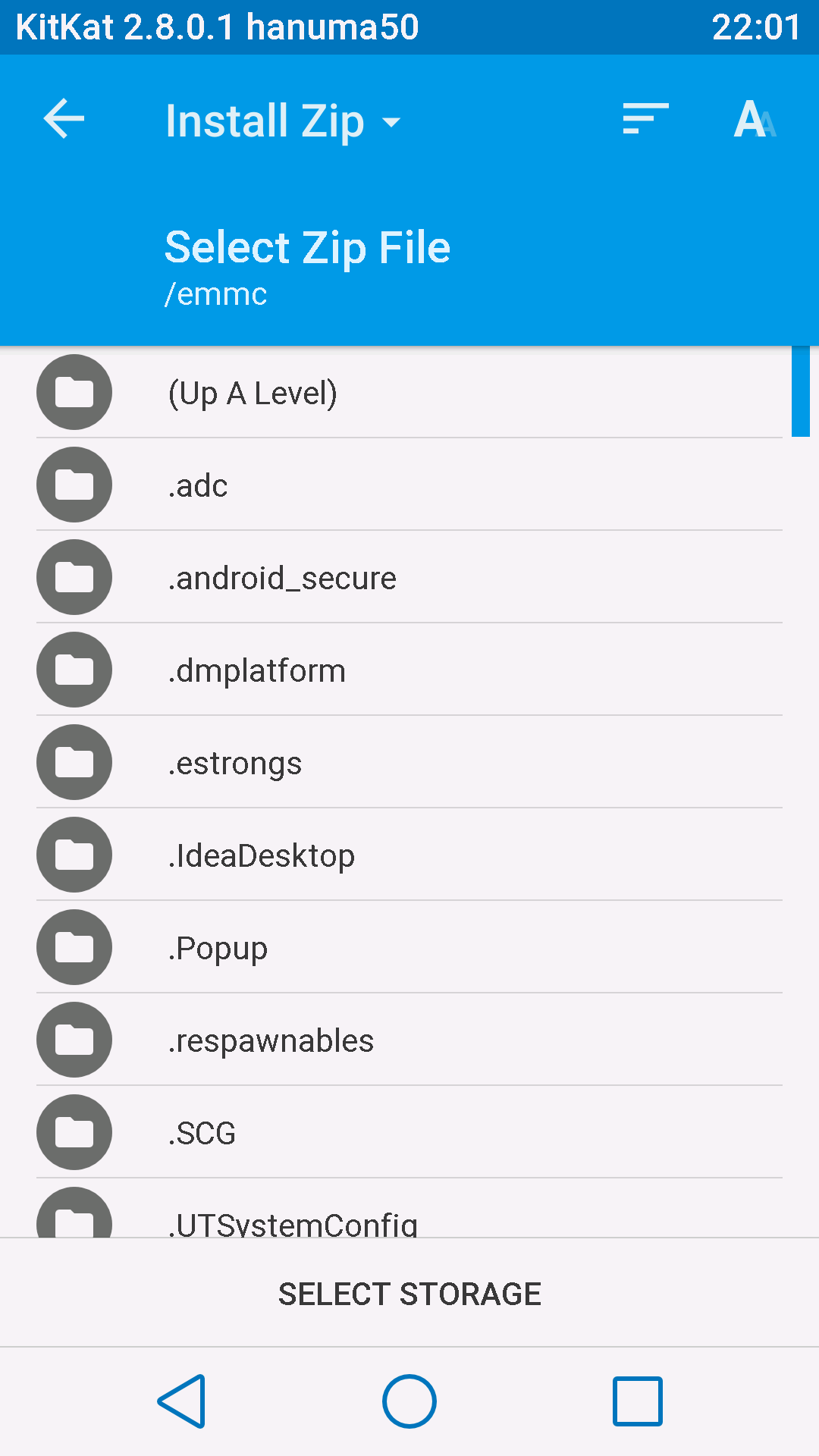The width and height of the screenshot is (819, 1456).
Task: Tap the triangular back button at bottom
Action: [182, 1401]
